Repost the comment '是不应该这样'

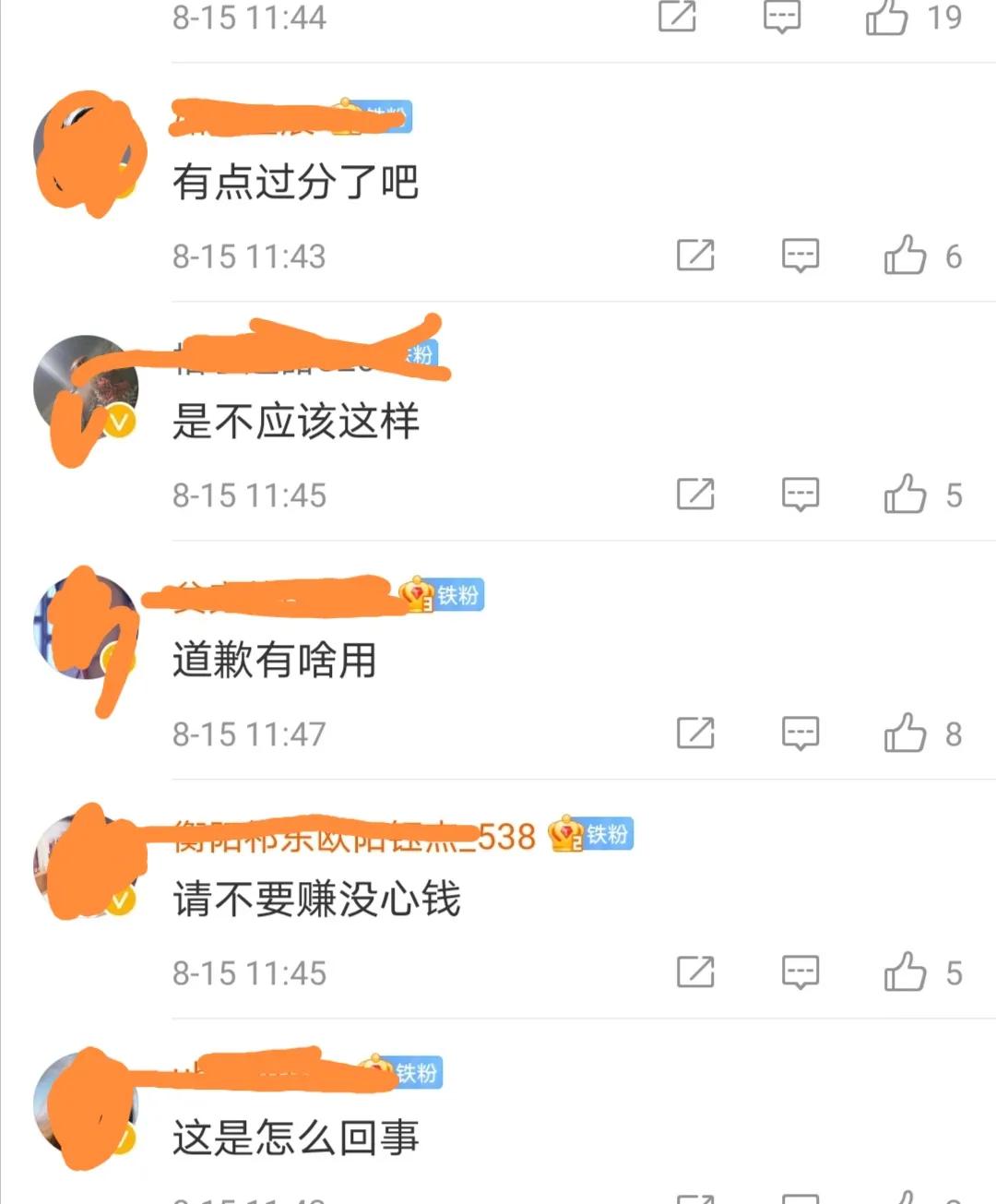[x=695, y=495]
